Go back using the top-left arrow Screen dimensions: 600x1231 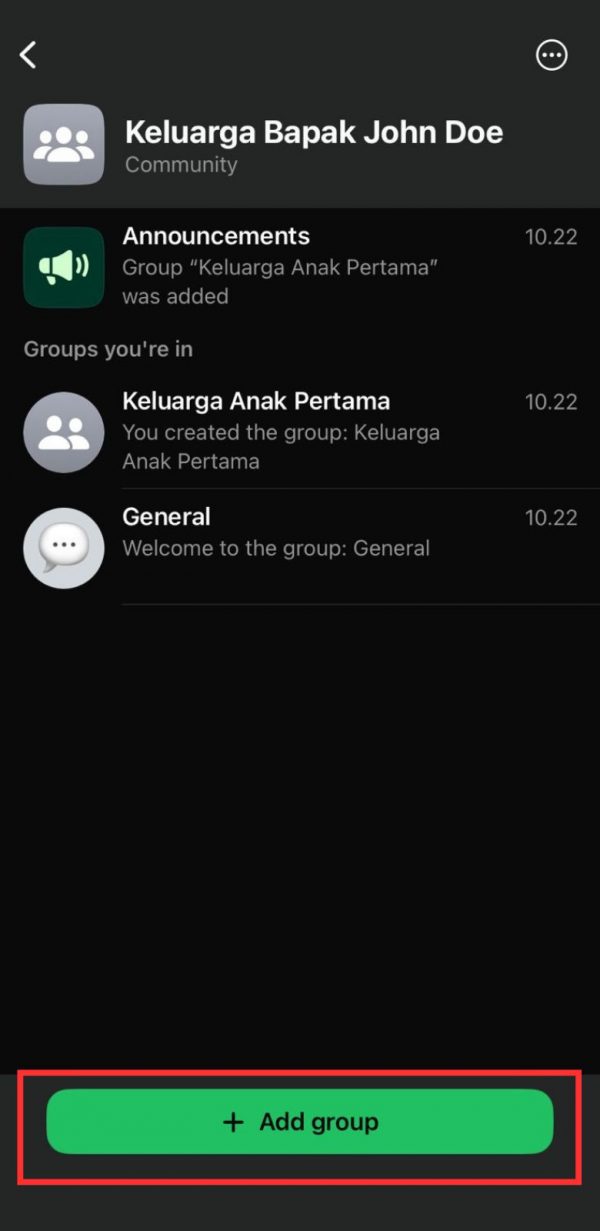[x=28, y=55]
